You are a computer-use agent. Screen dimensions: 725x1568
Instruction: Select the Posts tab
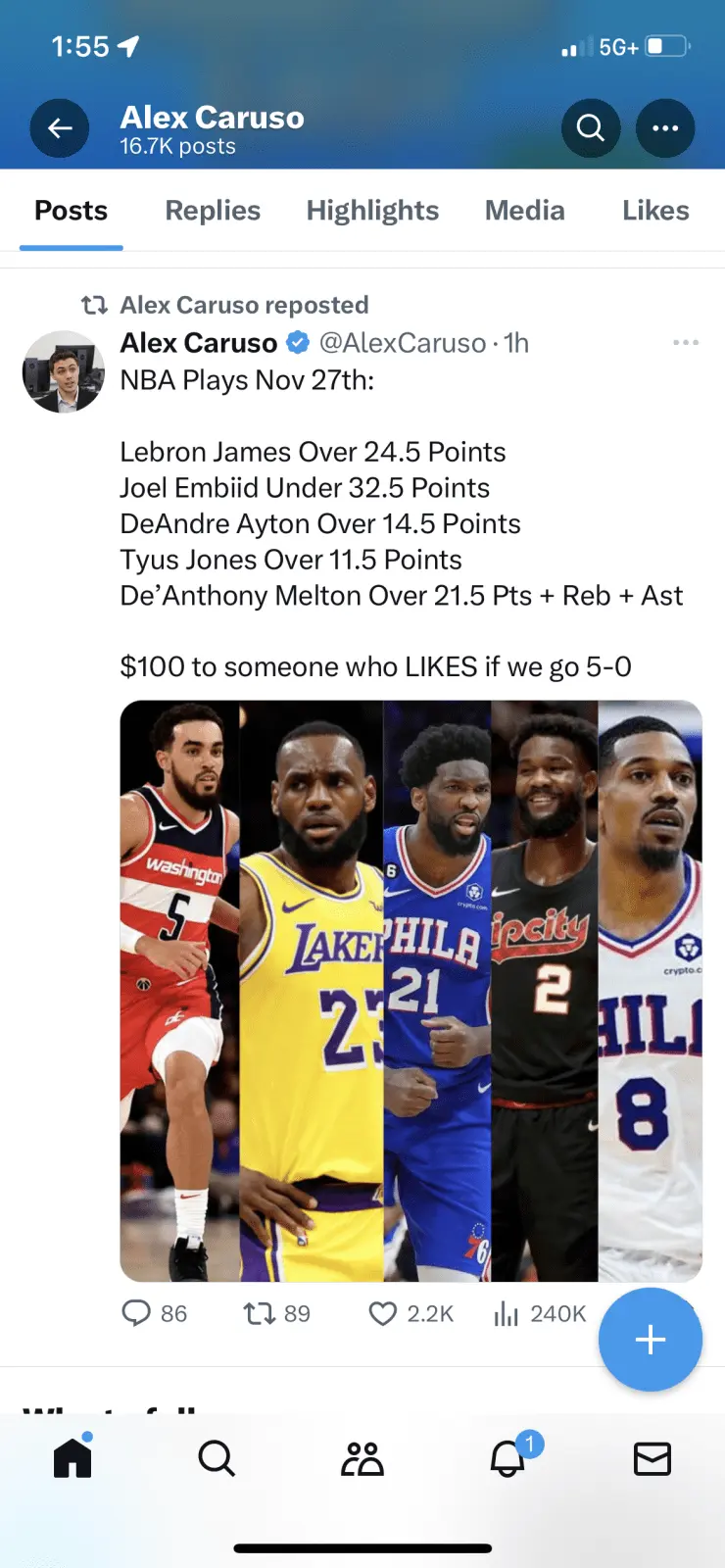tap(72, 211)
